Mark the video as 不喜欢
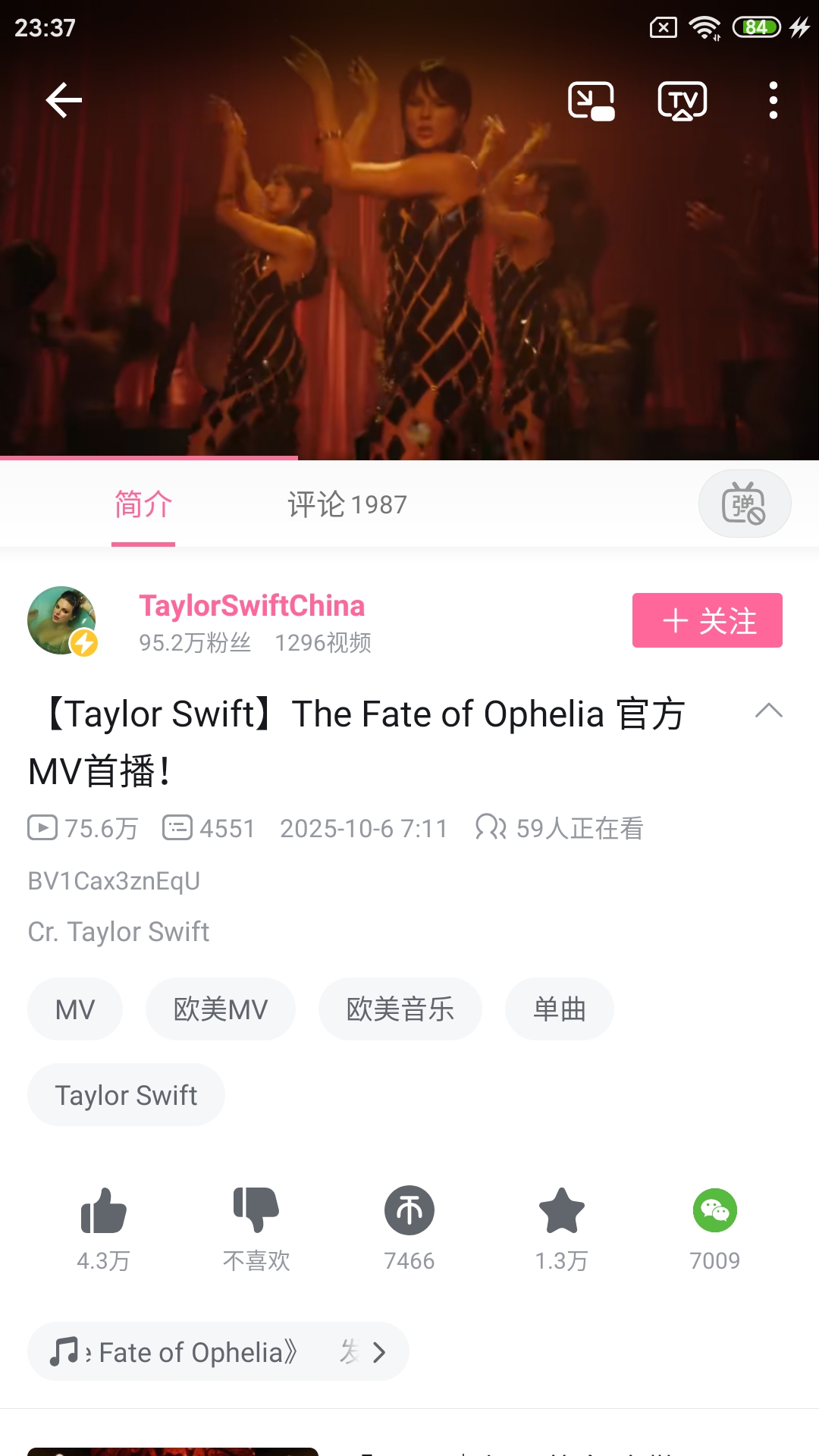Screen dimensions: 819x1456 point(256,1211)
